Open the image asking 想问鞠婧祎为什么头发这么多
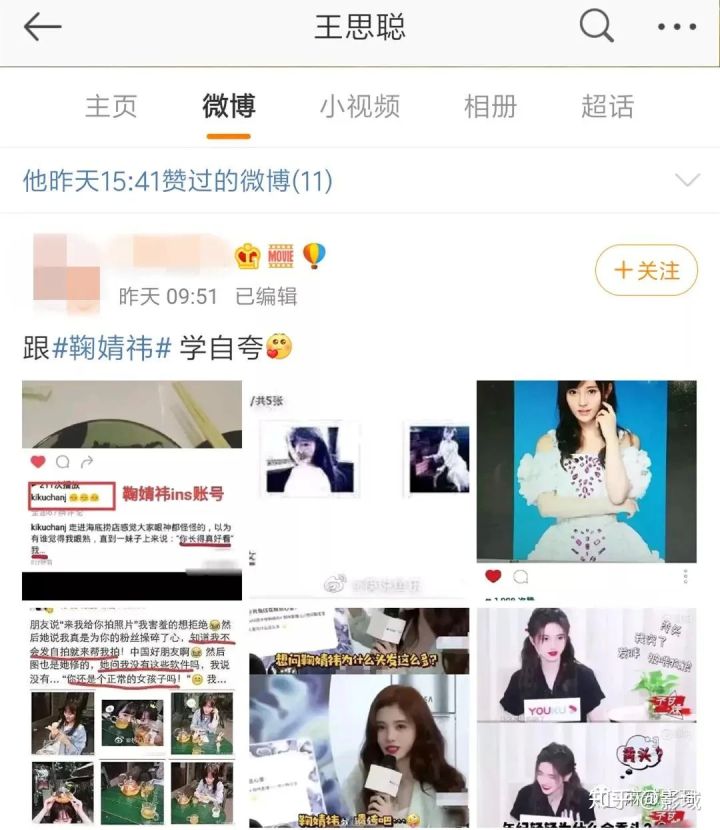 pos(358,716)
